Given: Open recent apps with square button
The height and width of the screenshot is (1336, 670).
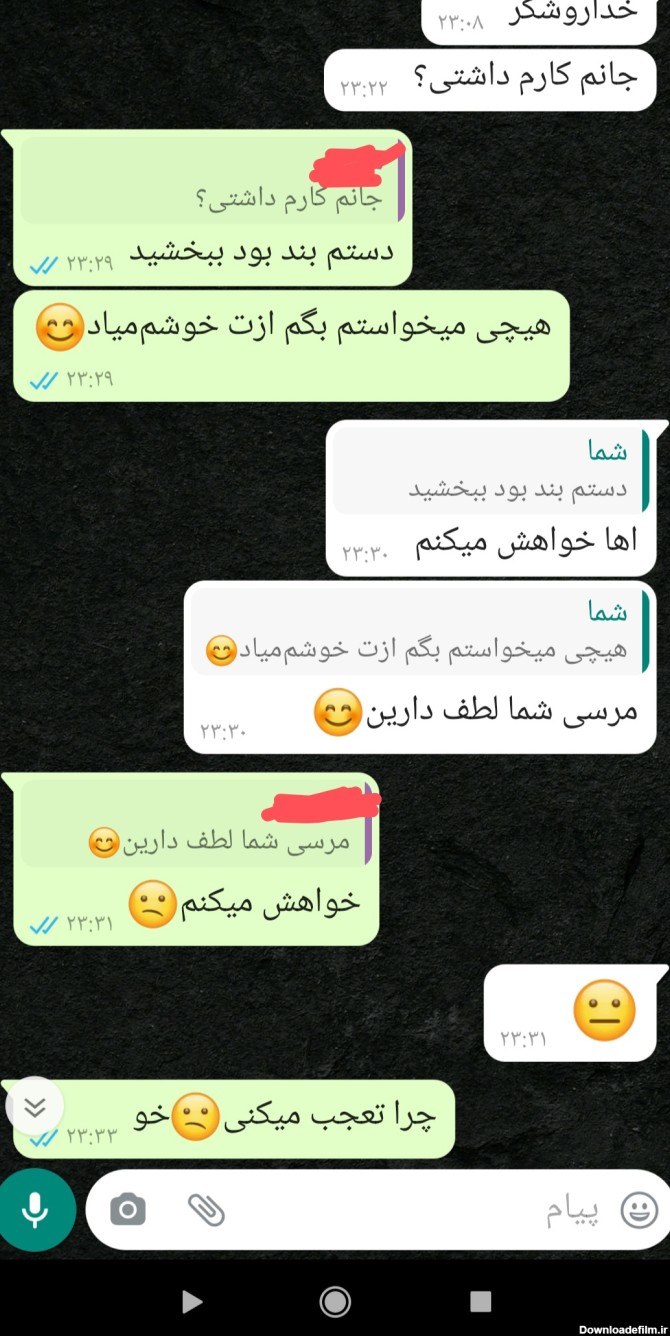Looking at the screenshot, I should pyautogui.click(x=480, y=1300).
